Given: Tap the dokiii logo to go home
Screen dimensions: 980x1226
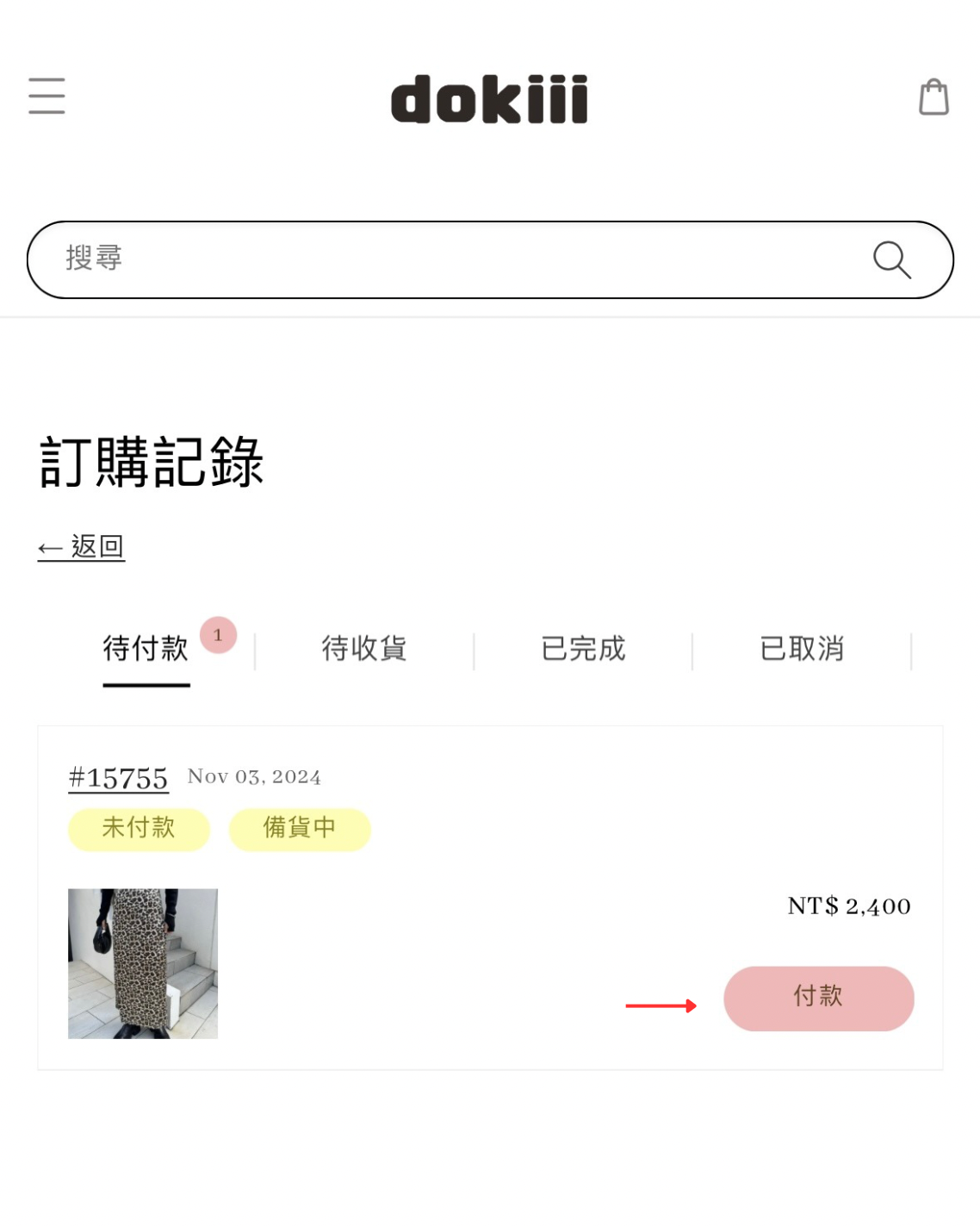Looking at the screenshot, I should coord(489,99).
